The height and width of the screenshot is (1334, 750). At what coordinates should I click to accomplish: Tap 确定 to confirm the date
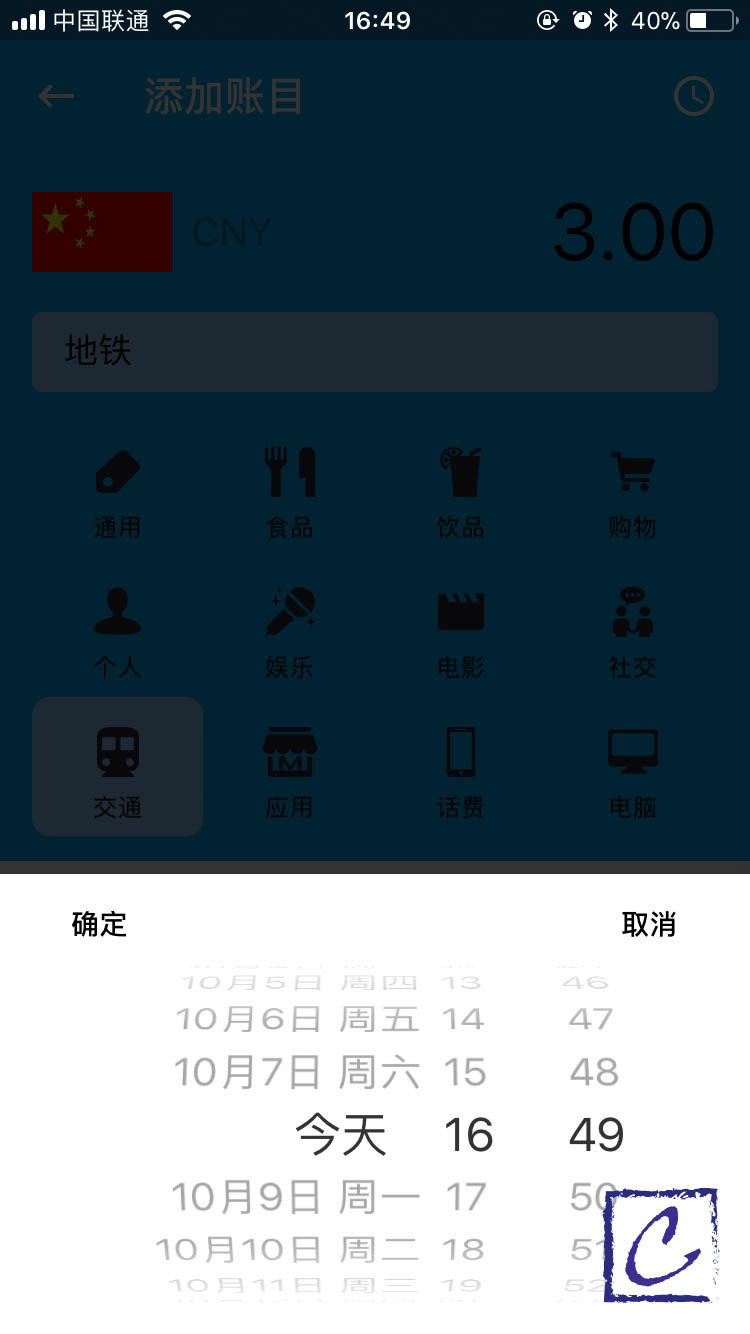[x=99, y=924]
